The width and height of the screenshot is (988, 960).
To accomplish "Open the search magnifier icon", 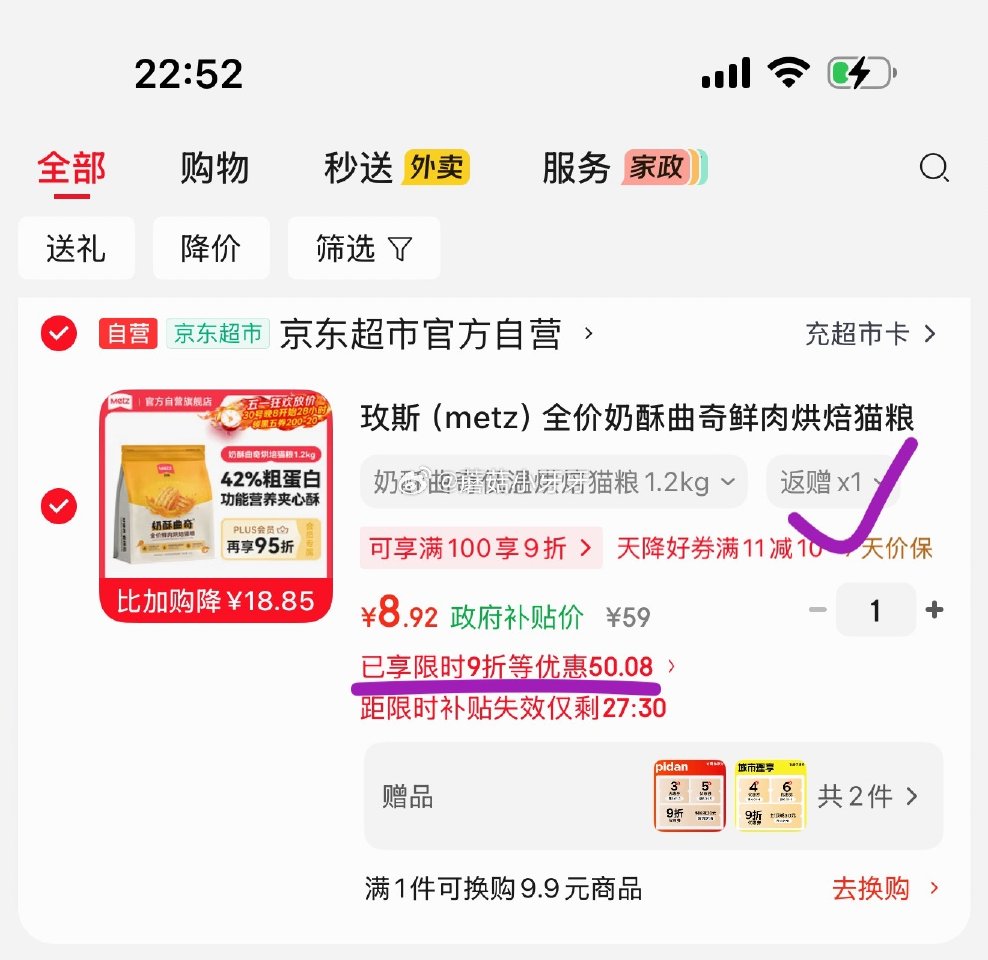I will [933, 168].
